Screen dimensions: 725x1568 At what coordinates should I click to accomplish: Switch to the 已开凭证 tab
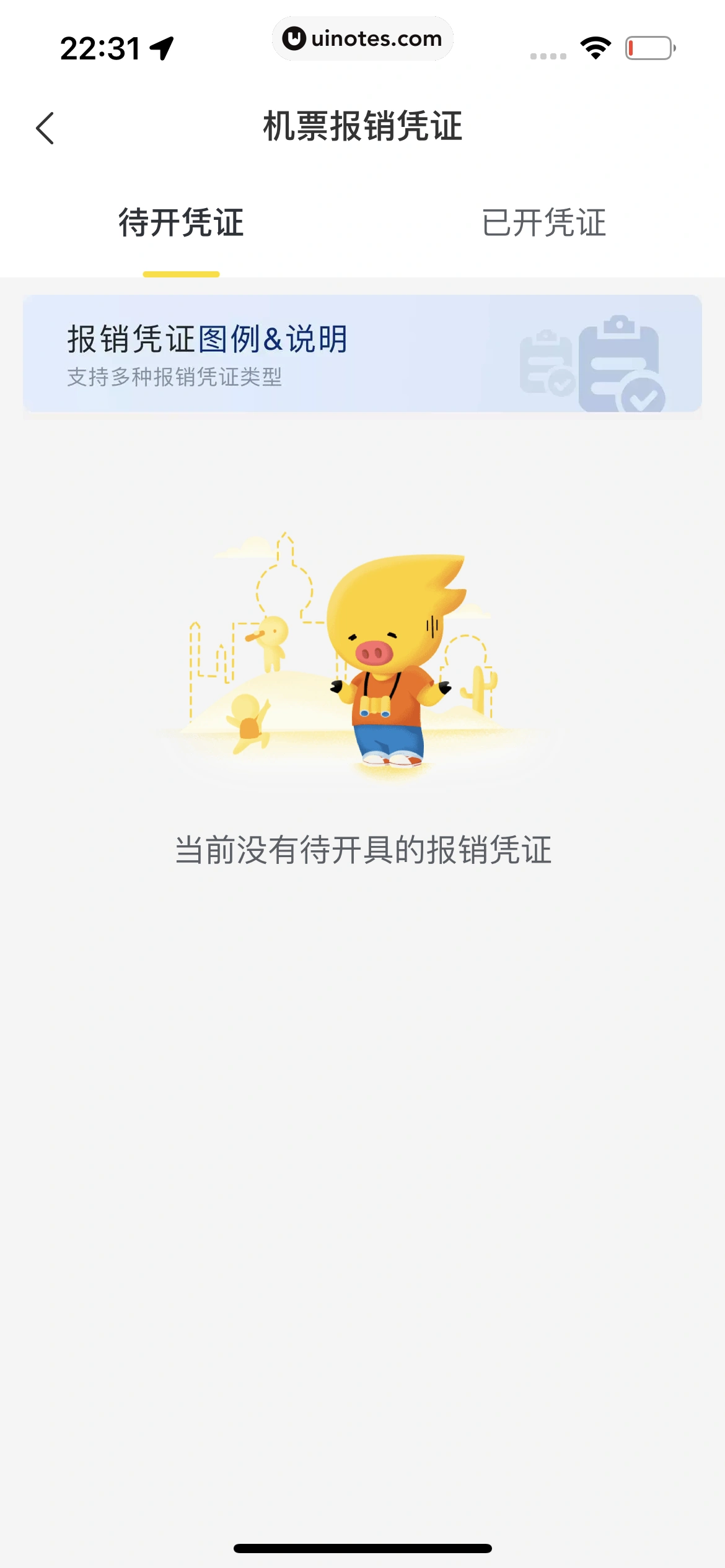point(543,223)
